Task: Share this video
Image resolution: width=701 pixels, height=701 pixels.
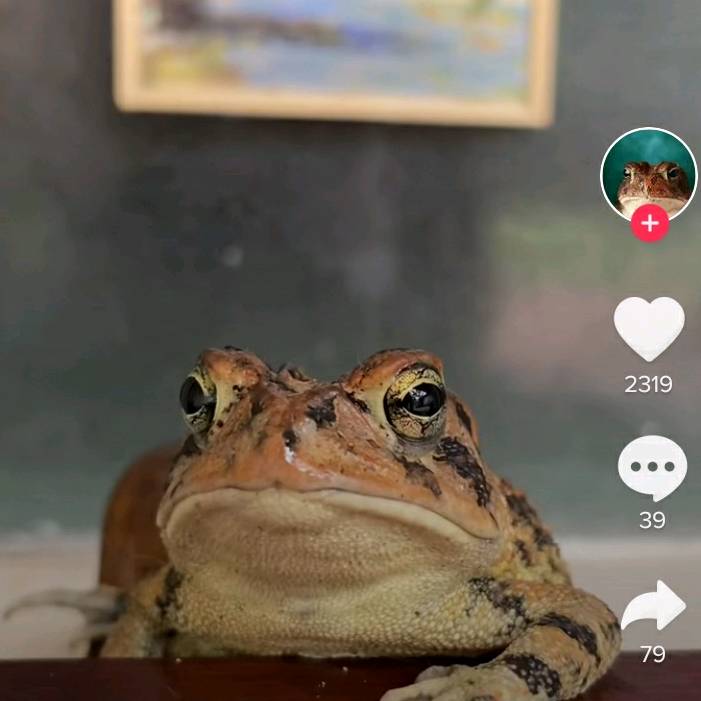Action: pyautogui.click(x=653, y=606)
